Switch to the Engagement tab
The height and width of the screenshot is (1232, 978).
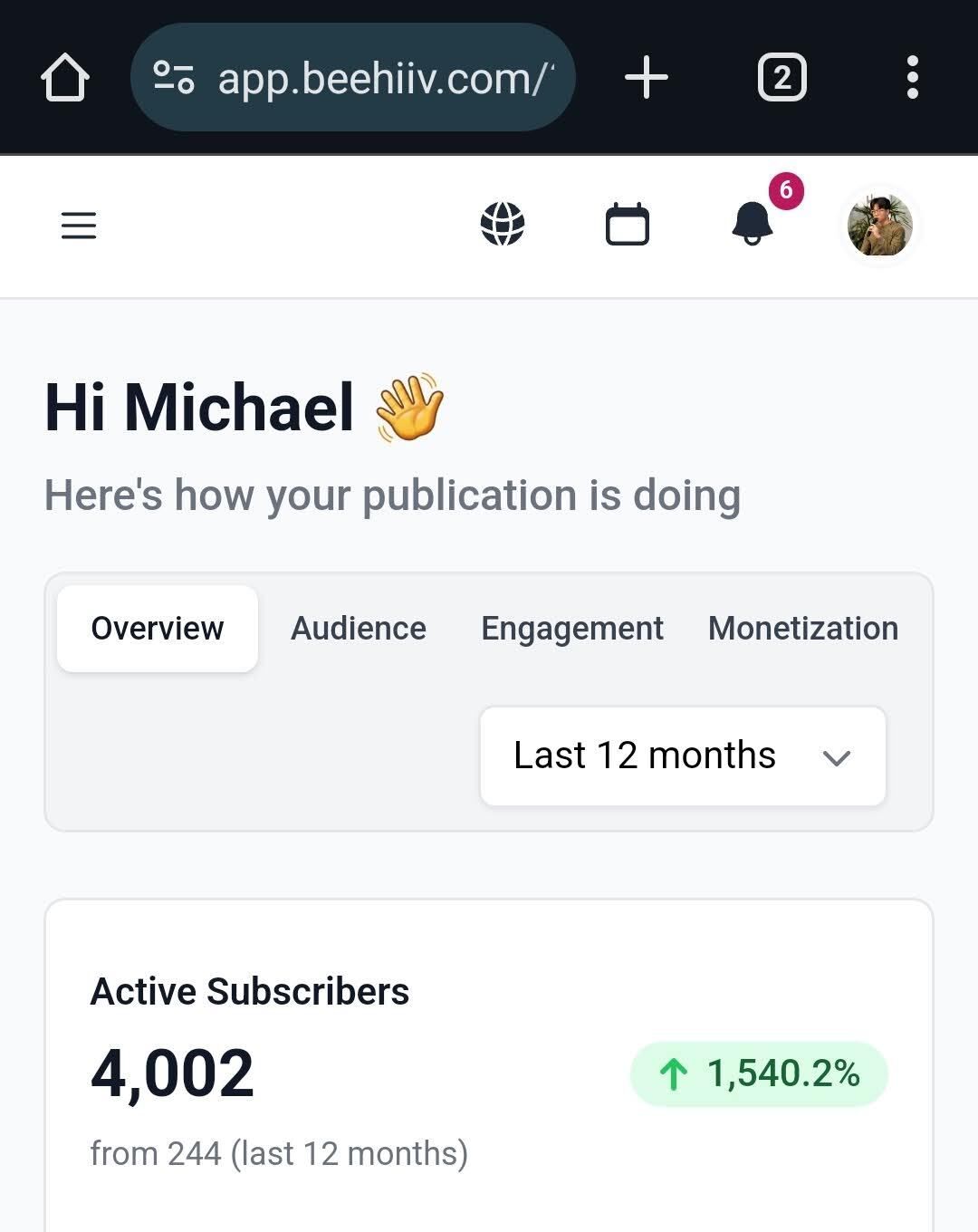[x=572, y=629]
